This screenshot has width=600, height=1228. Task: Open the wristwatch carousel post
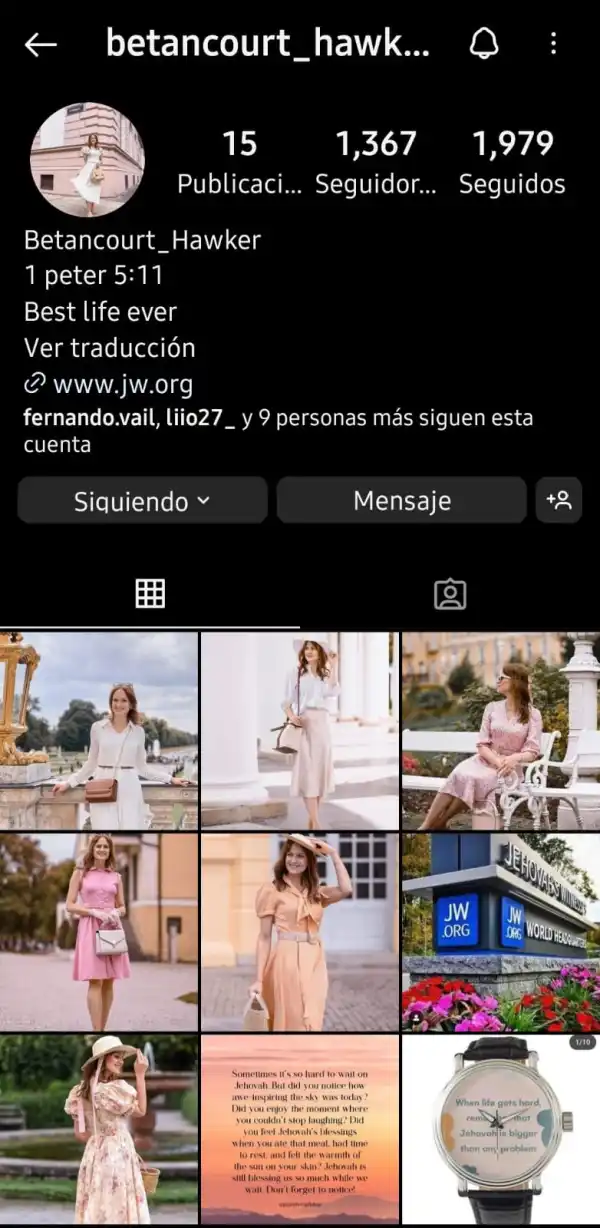tap(501, 1130)
